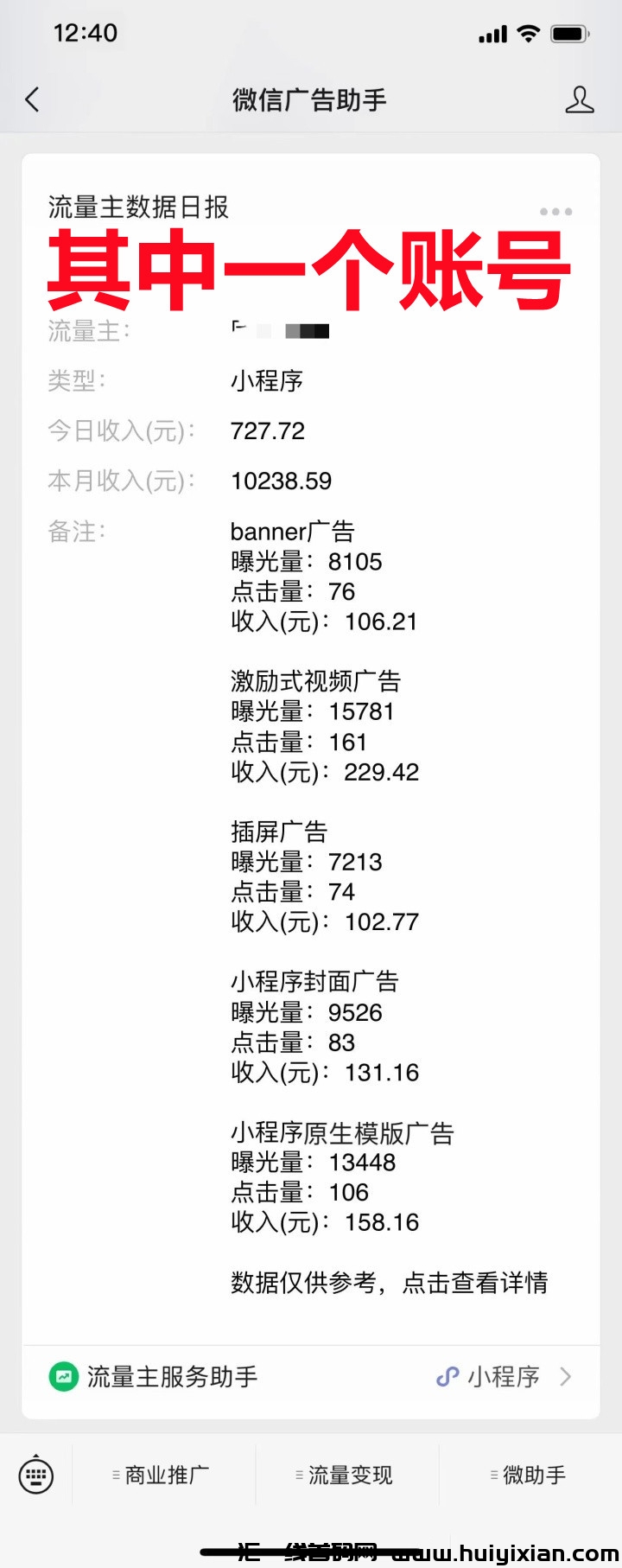This screenshot has width=622, height=1568.
Task: Select the keyboard icon in bottom toolbar
Action: [35, 1476]
